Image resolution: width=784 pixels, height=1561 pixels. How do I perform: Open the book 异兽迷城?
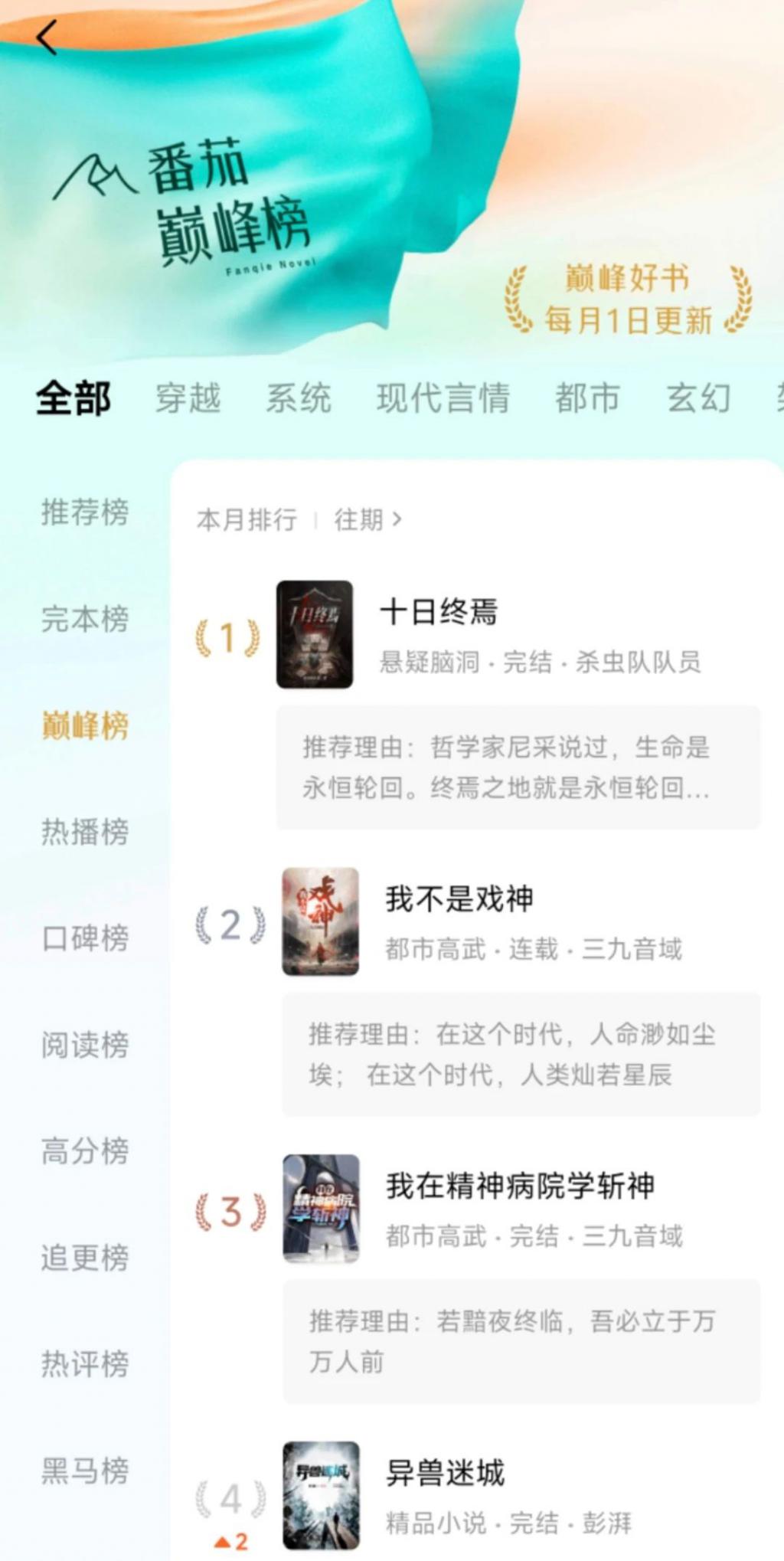click(x=445, y=1472)
